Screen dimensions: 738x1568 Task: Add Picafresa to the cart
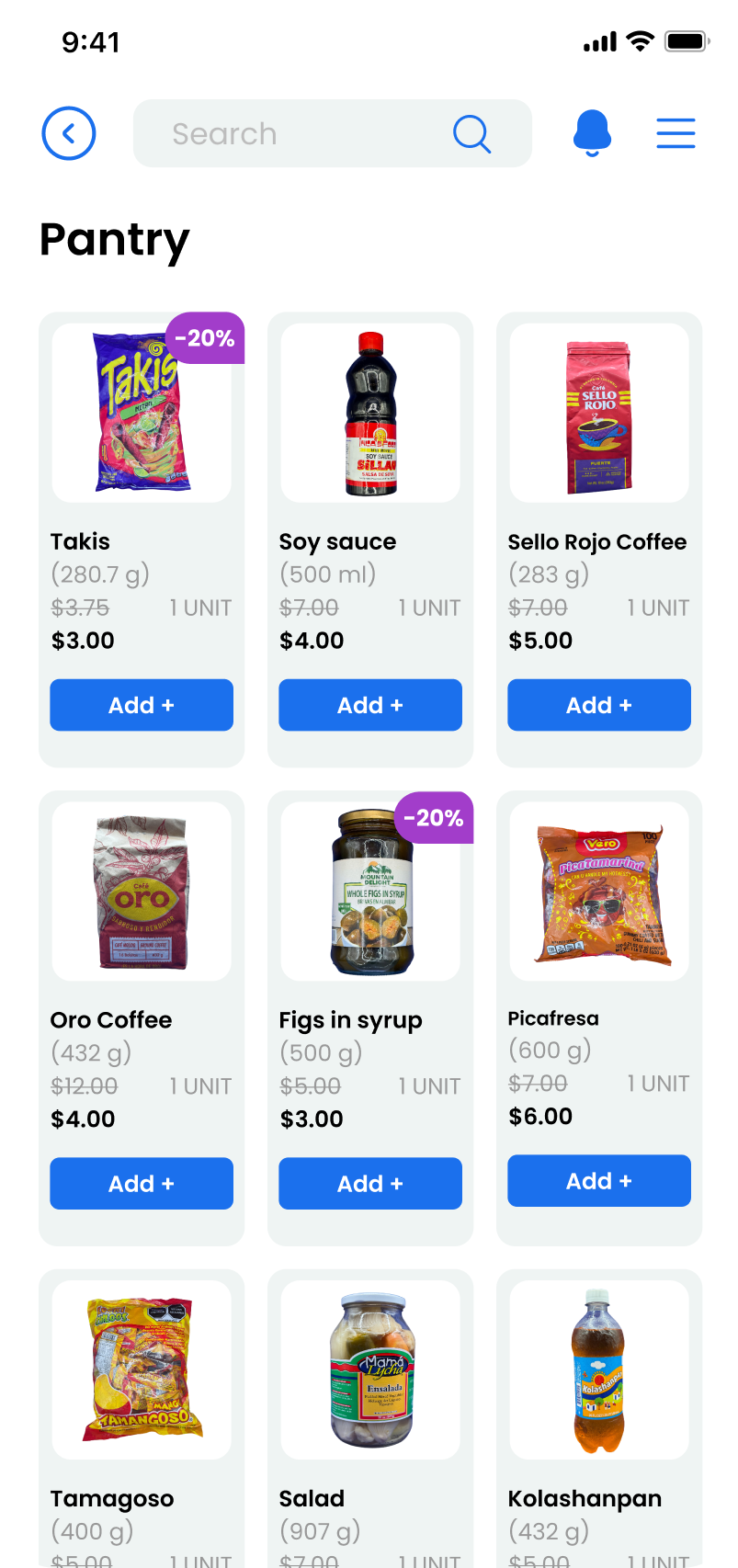point(598,1180)
